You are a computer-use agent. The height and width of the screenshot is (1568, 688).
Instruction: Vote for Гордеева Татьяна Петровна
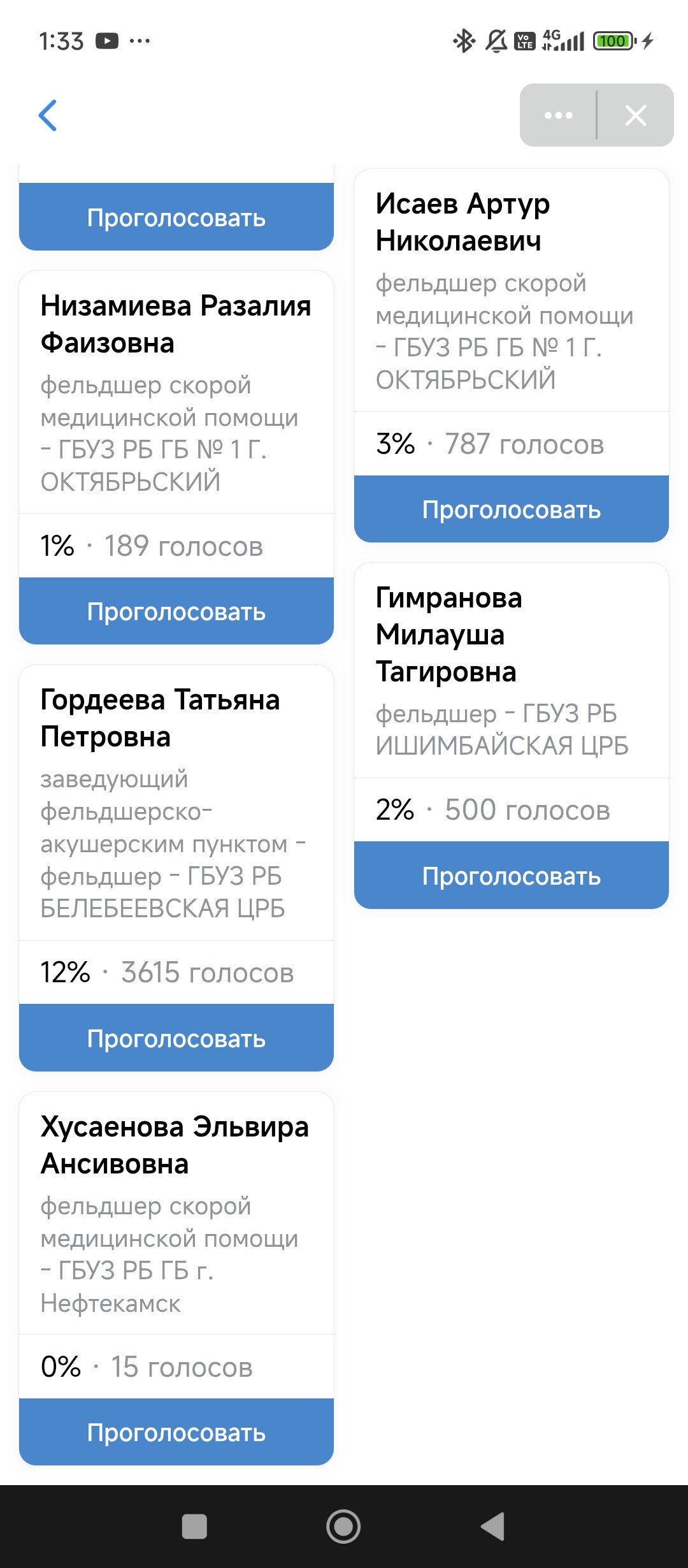click(x=176, y=1038)
